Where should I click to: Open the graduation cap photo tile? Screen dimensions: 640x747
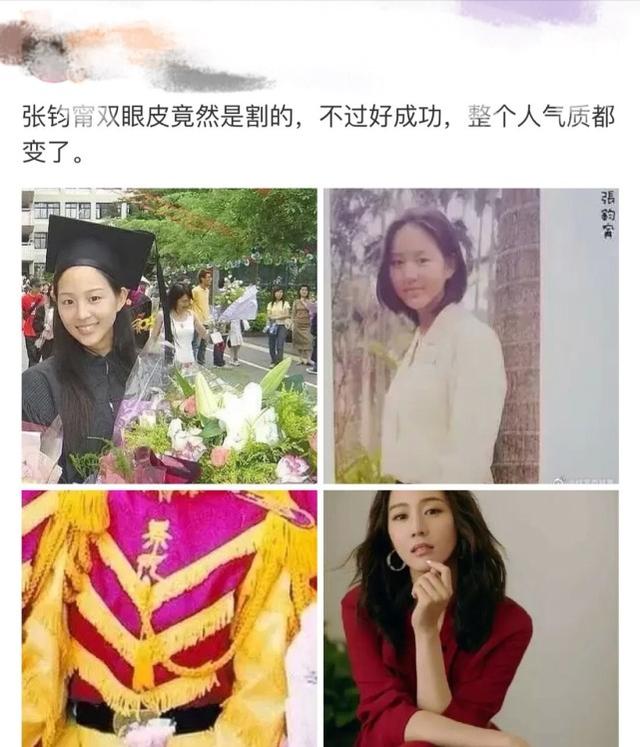(x=169, y=336)
